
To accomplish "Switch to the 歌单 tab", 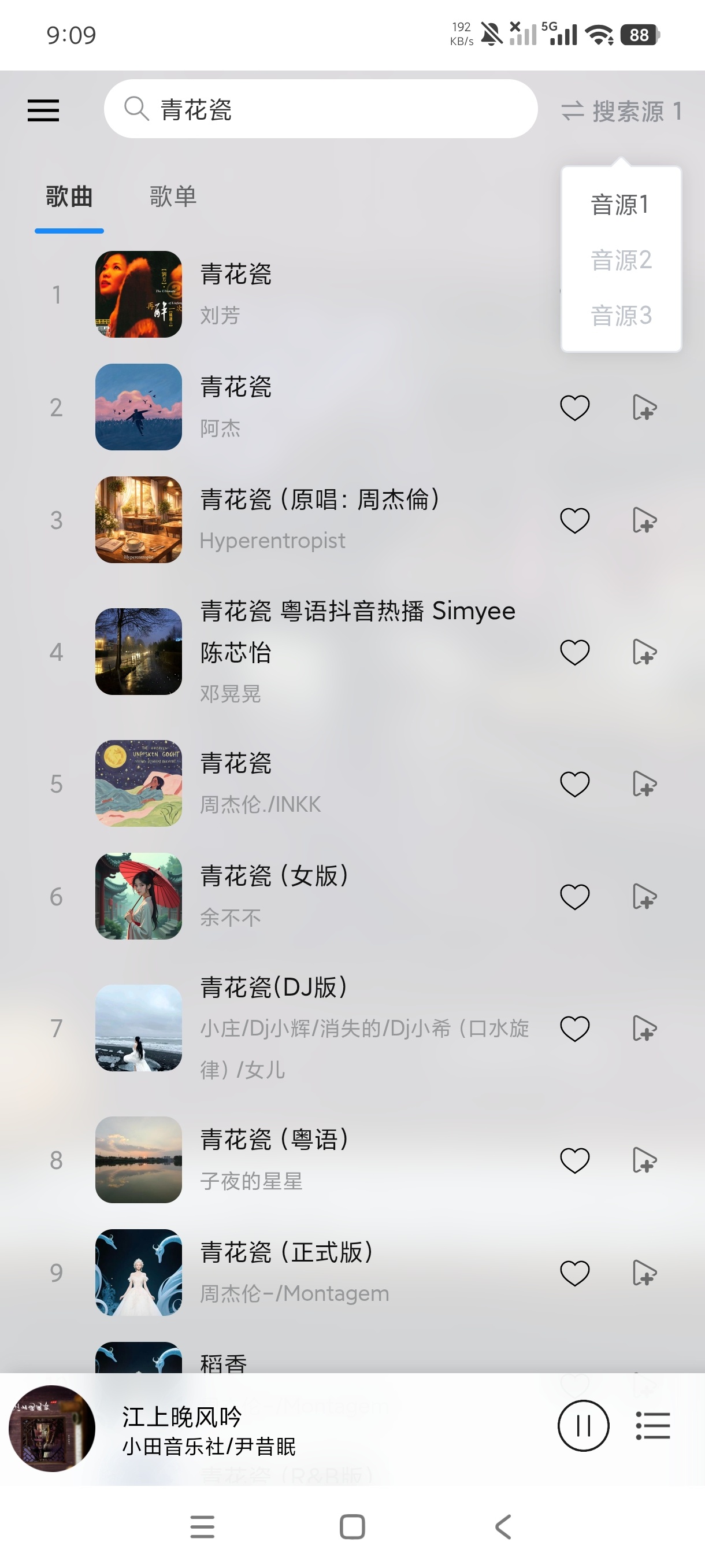I will (173, 197).
